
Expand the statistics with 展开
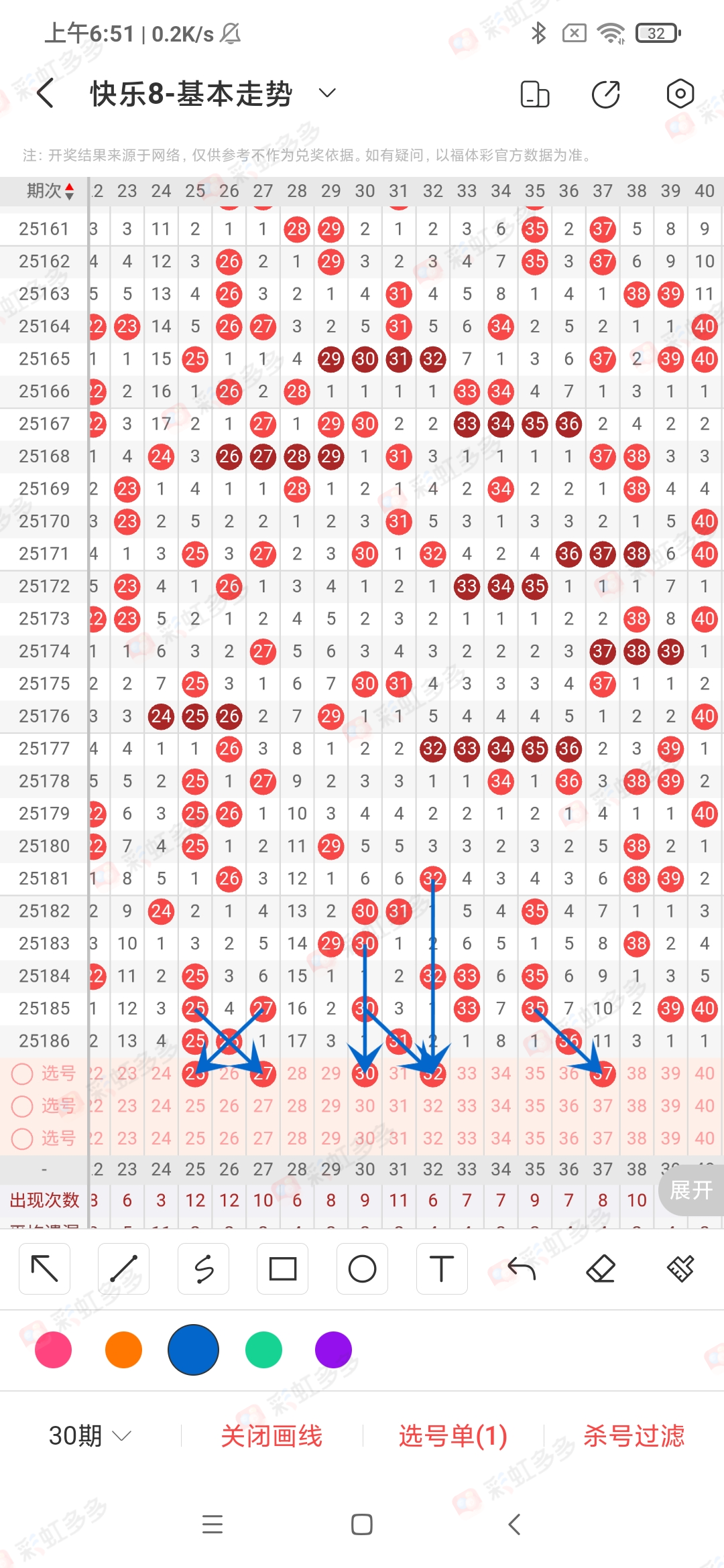point(690,1190)
